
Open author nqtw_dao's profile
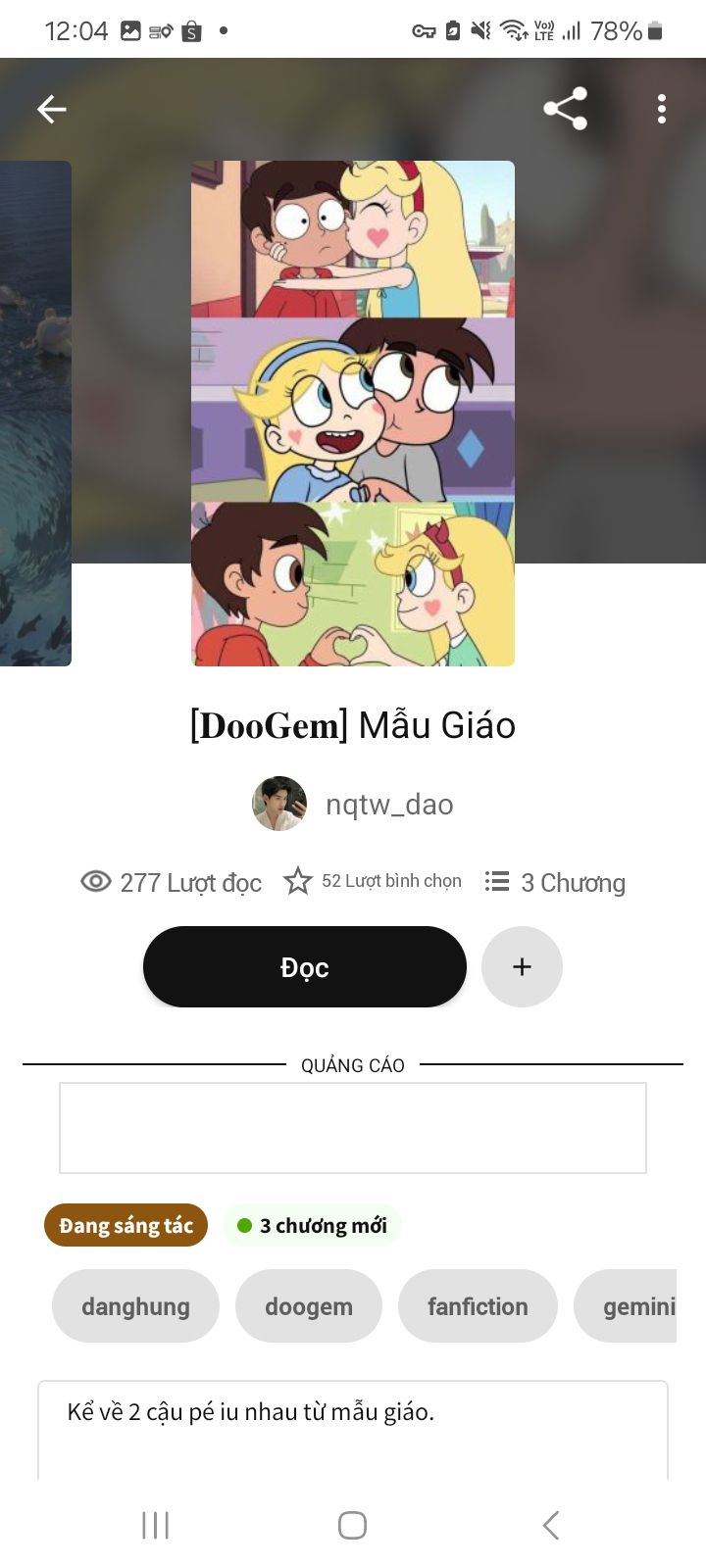click(353, 805)
